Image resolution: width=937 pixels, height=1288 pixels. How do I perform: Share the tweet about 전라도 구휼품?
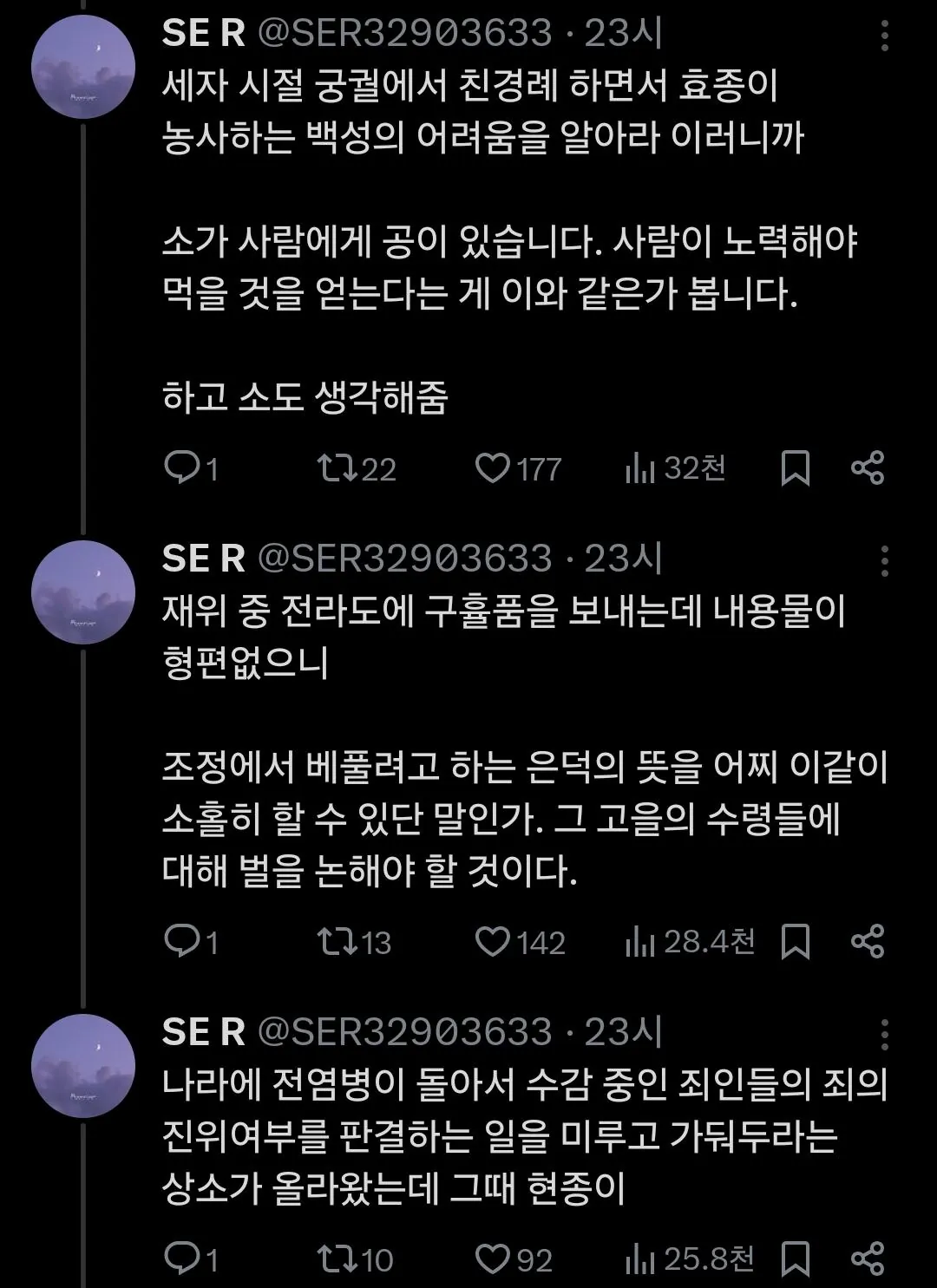point(867,942)
